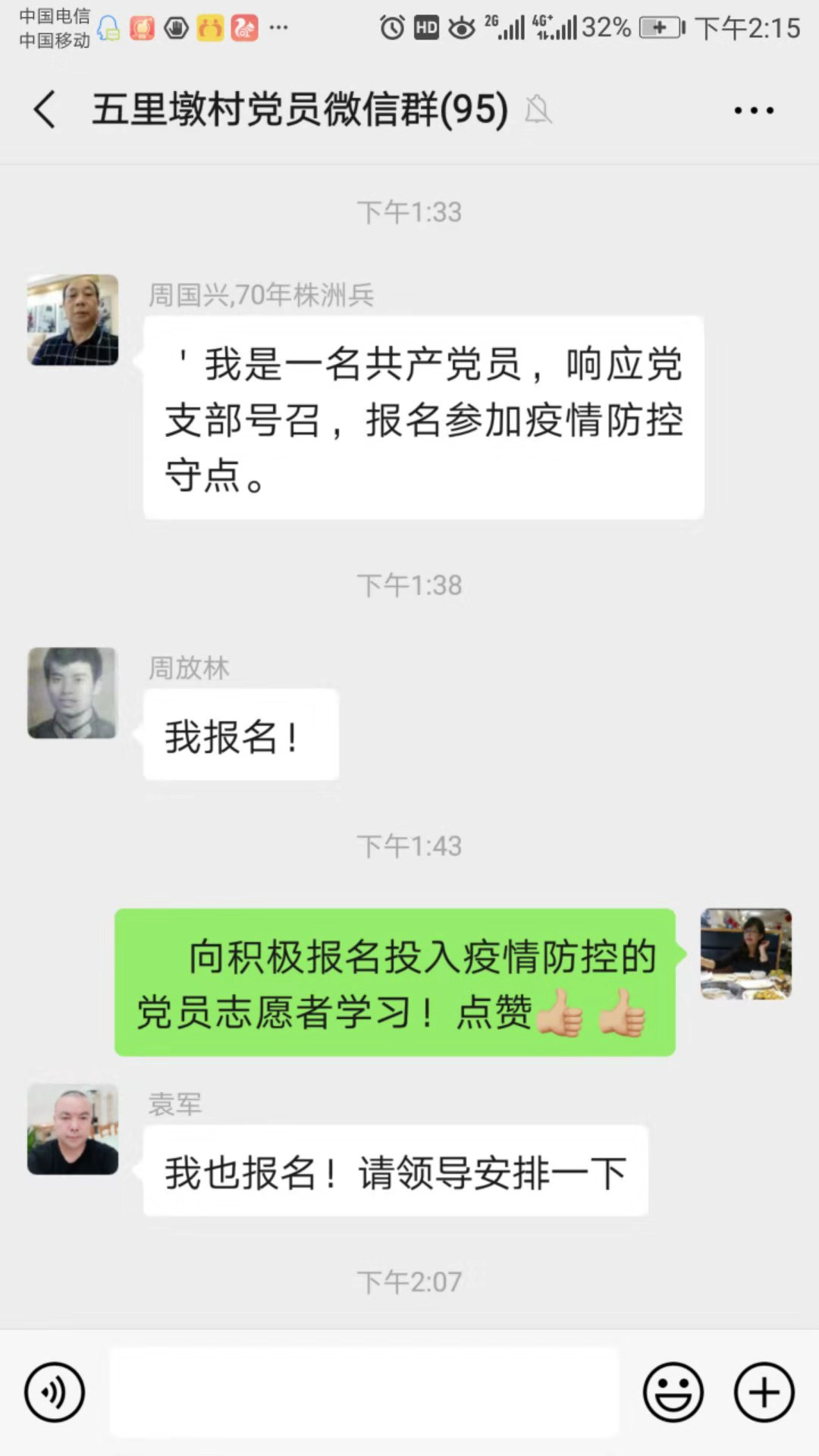Switch to voice message input

coord(55,1392)
